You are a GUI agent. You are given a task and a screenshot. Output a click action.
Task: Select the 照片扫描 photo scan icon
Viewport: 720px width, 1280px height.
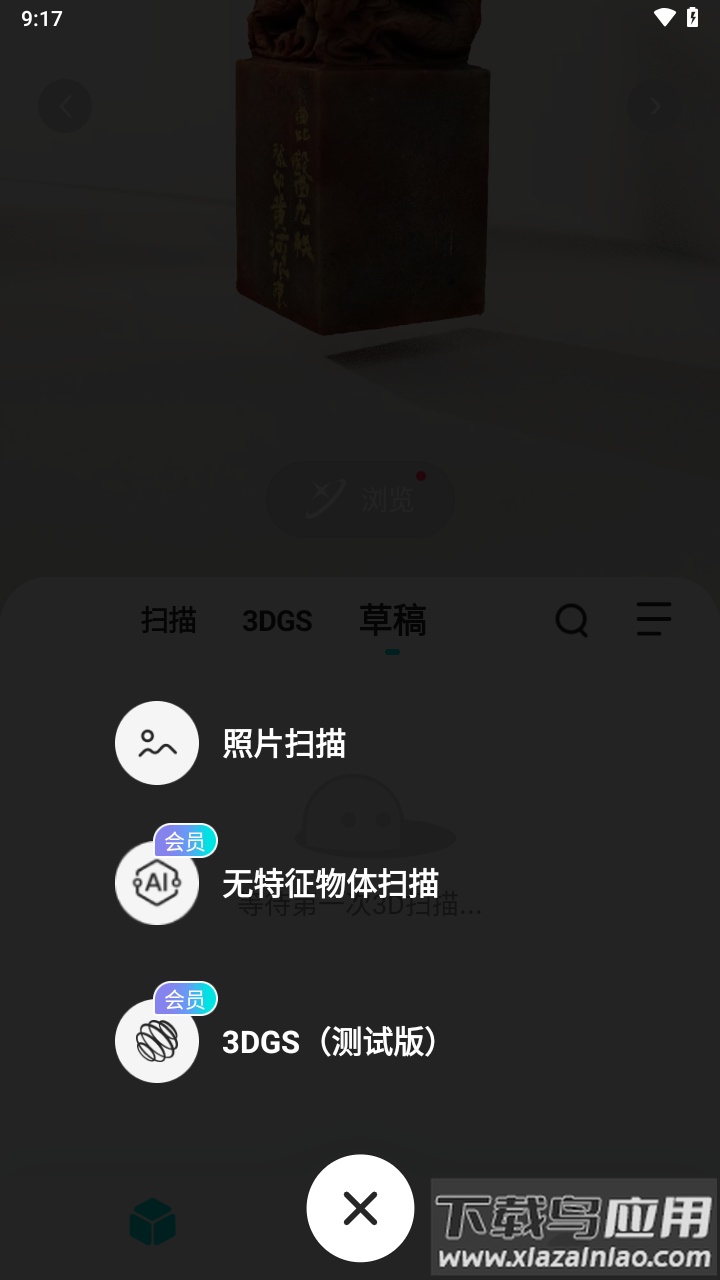[x=157, y=743]
